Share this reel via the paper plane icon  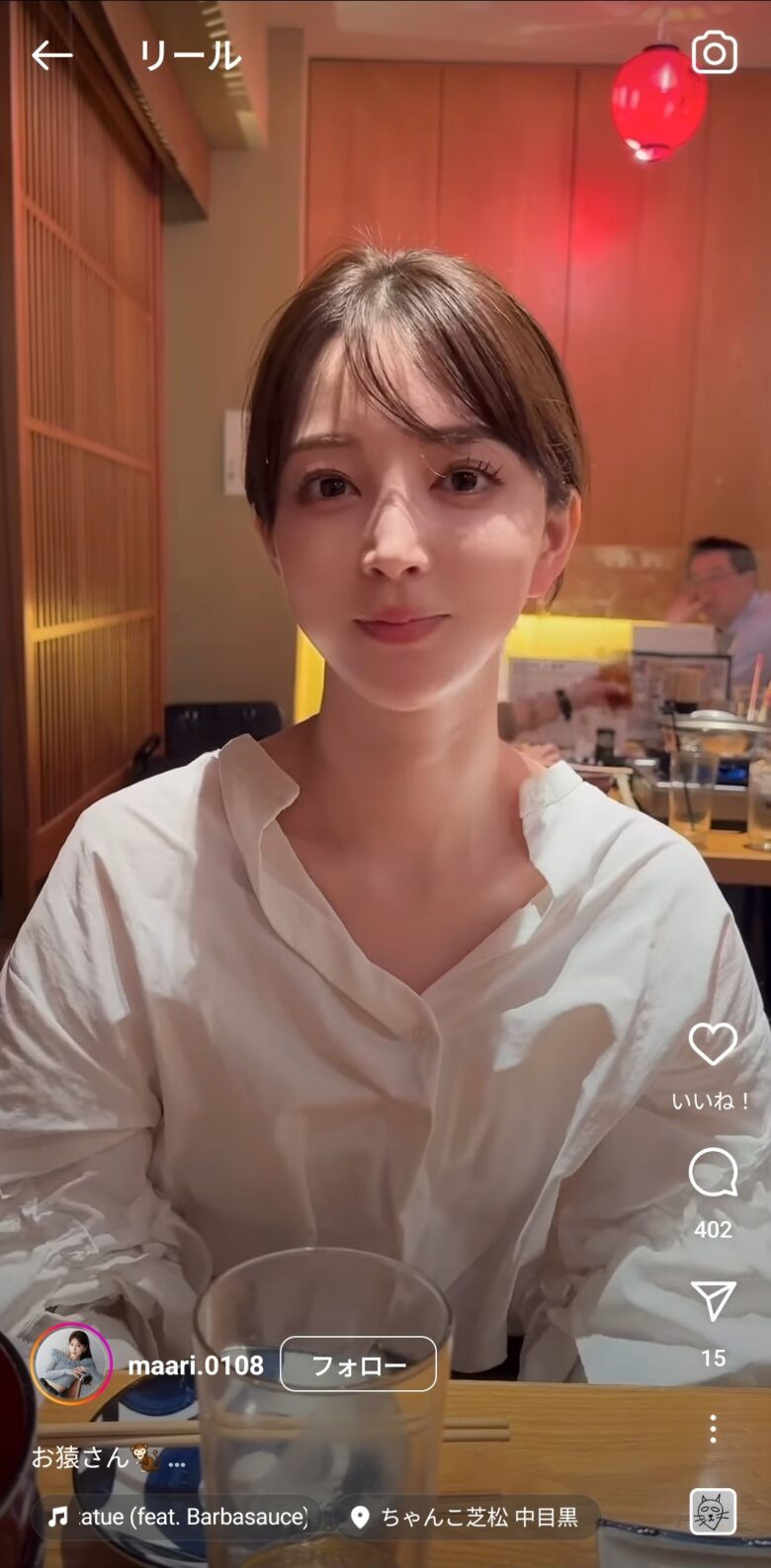click(x=713, y=1302)
